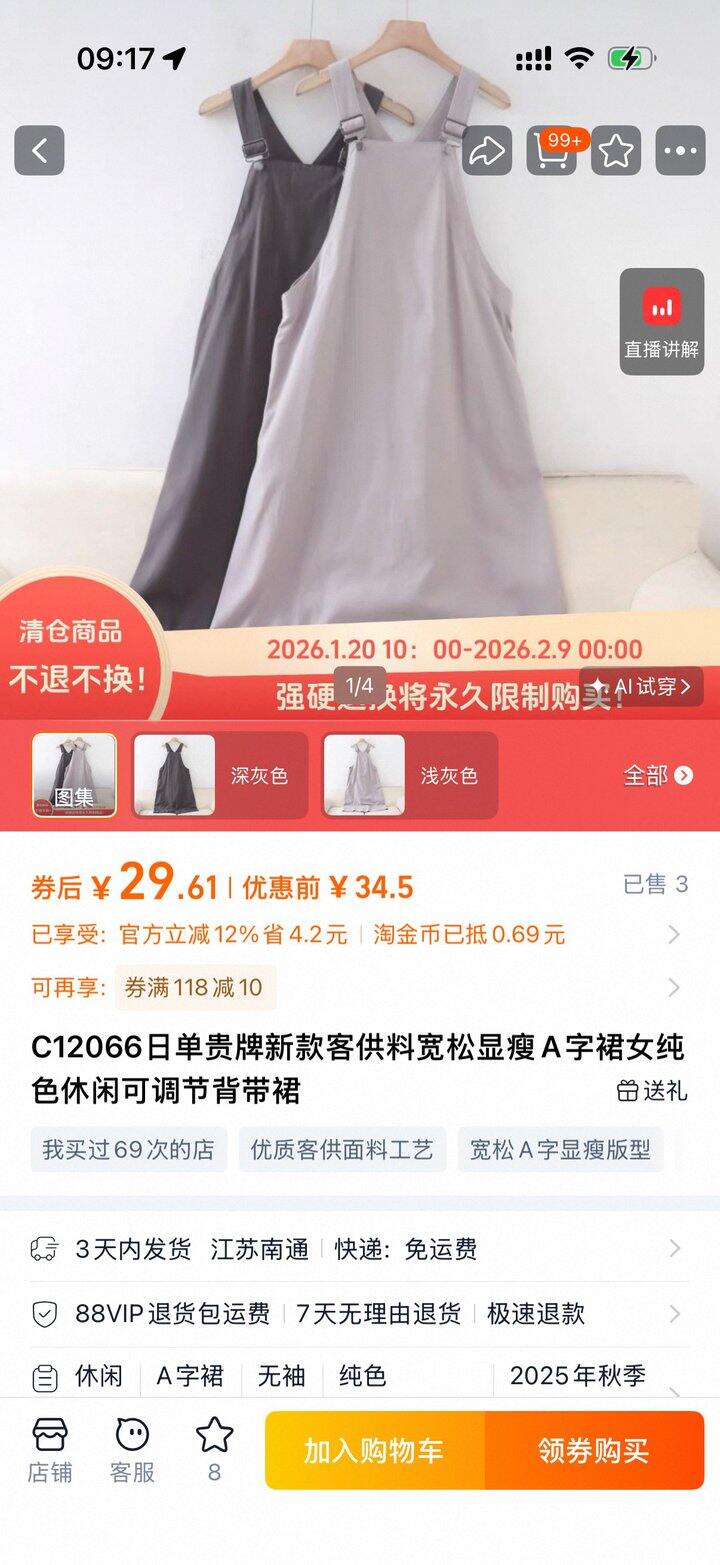720x1565 pixels.
Task: Tap 领券购买 to buy with coupon
Action: point(594,1451)
